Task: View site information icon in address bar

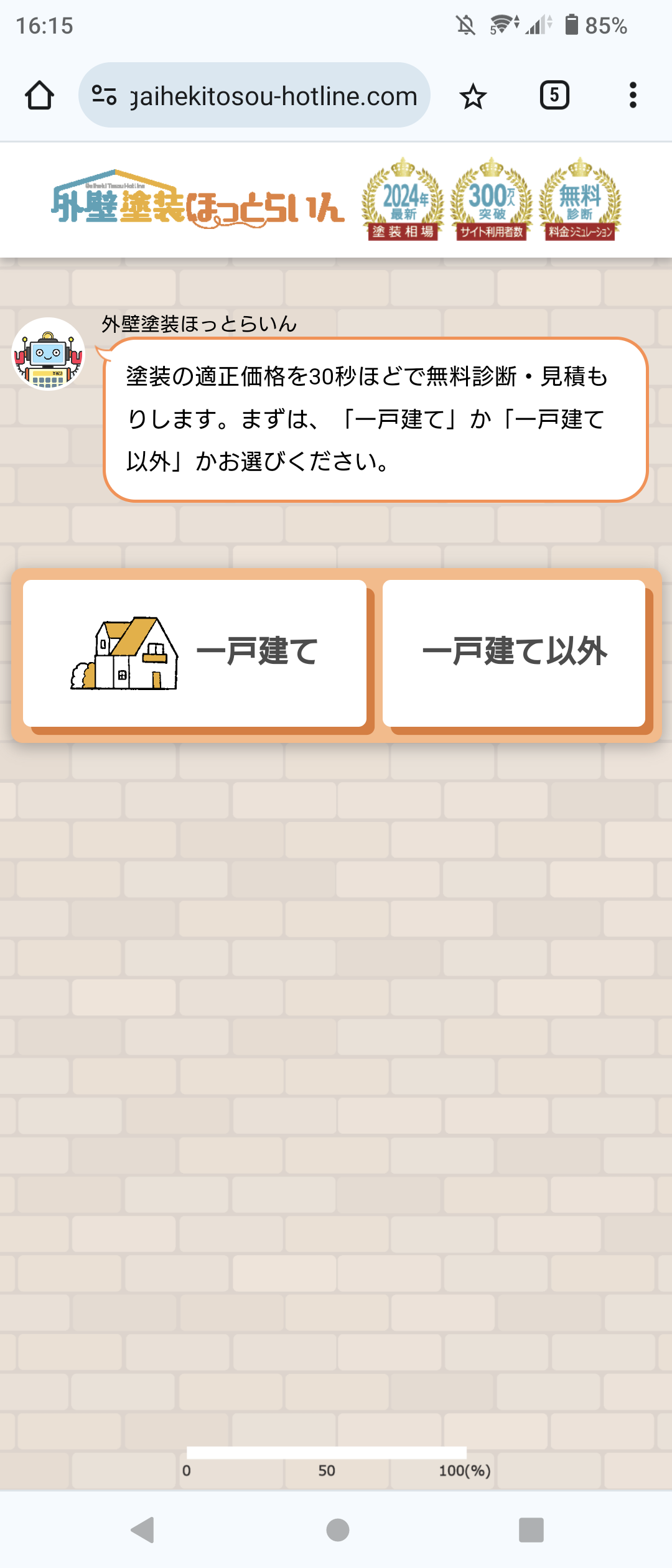Action: tap(104, 96)
